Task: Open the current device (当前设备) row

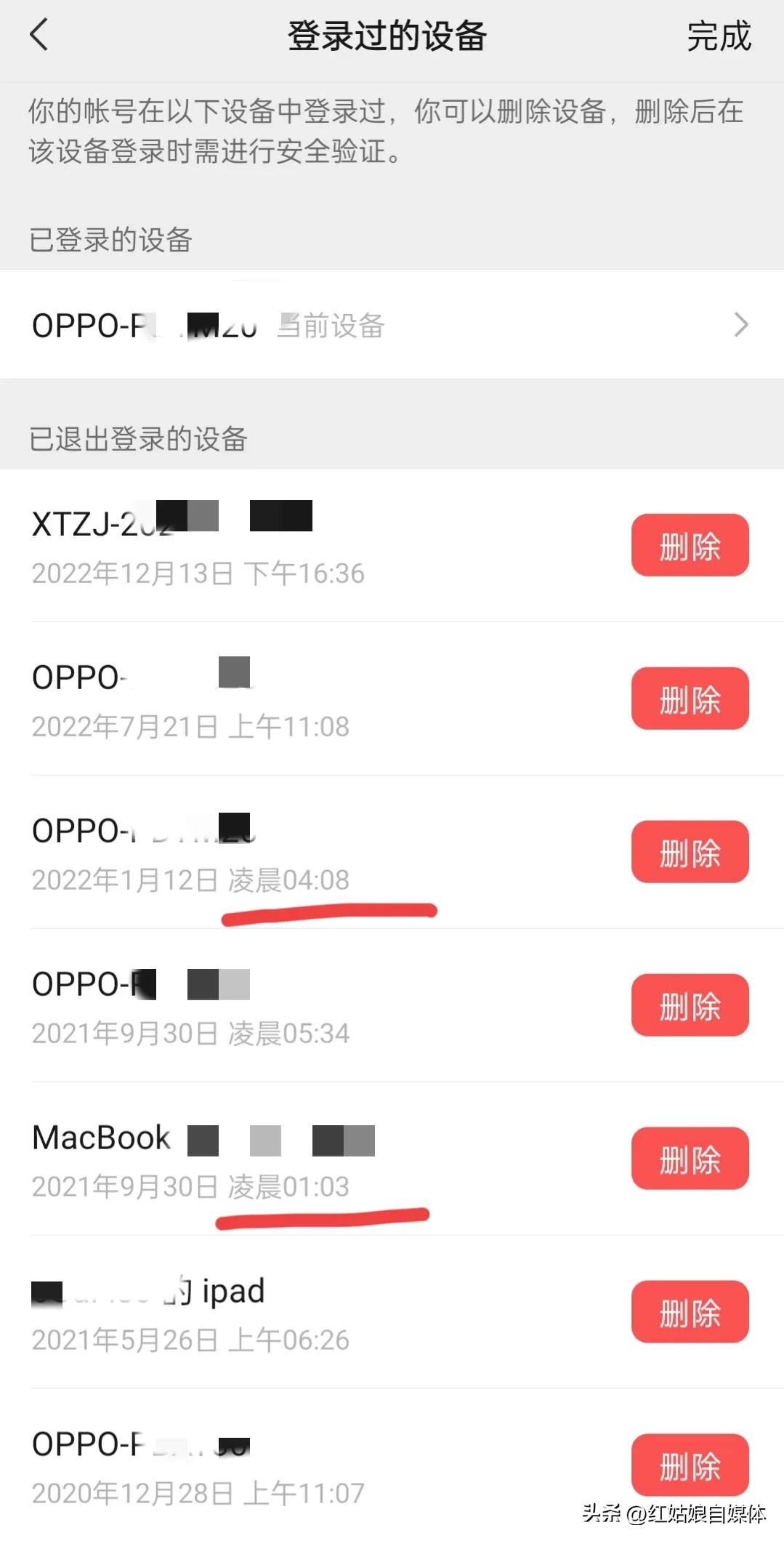Action: (x=391, y=325)
